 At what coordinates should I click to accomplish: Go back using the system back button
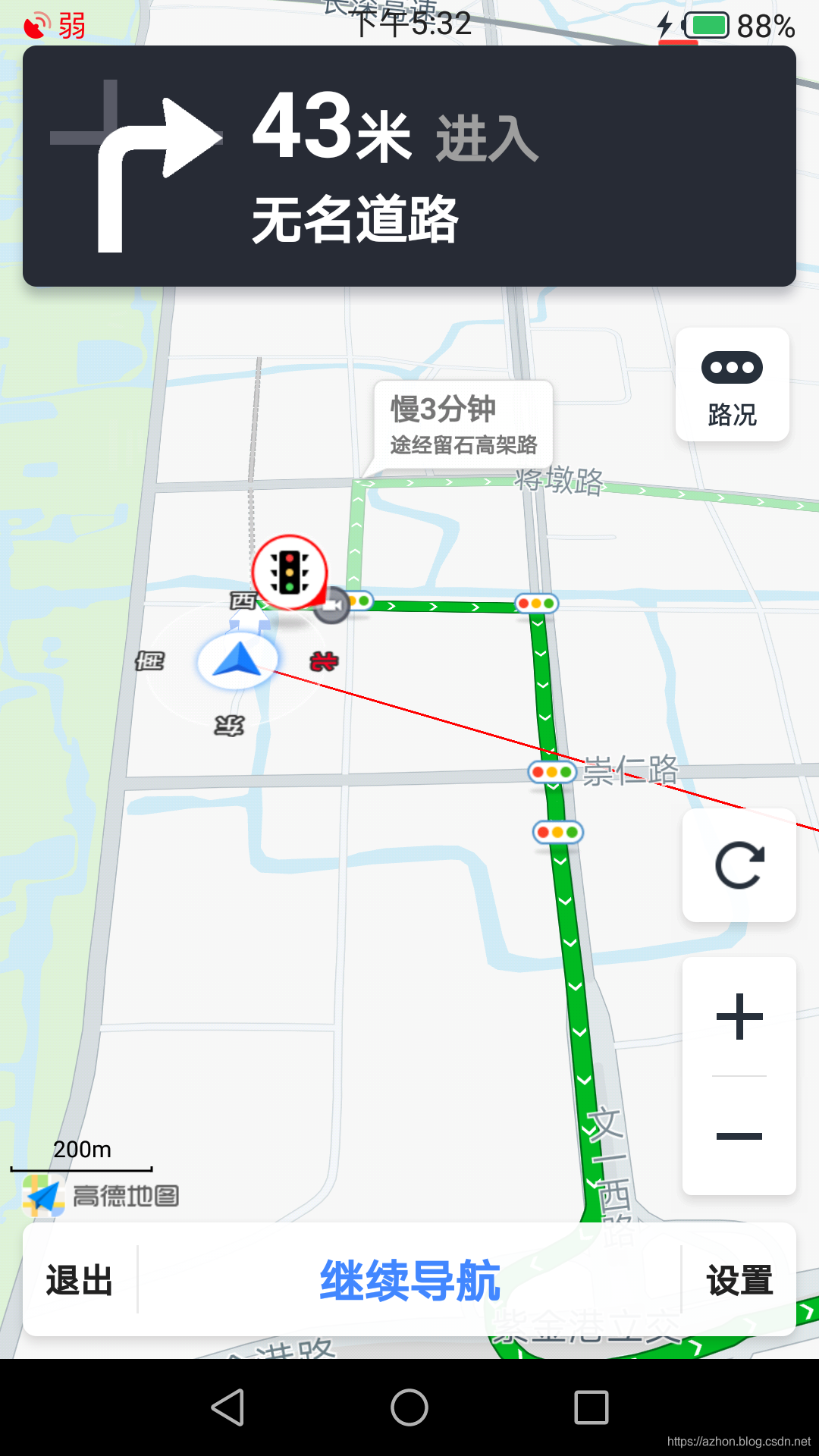coord(227,1407)
